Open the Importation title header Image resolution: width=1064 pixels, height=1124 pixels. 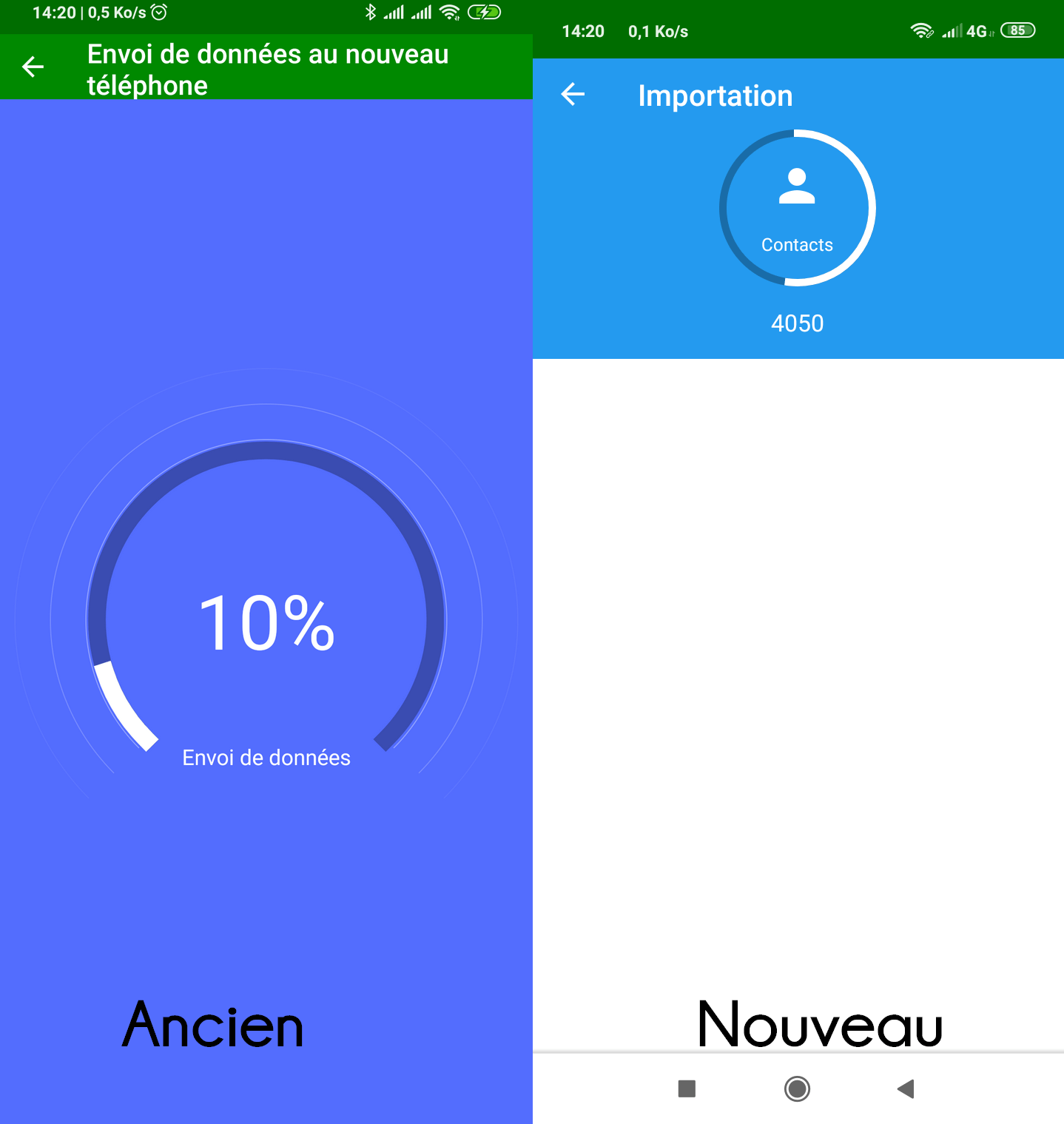(x=715, y=95)
